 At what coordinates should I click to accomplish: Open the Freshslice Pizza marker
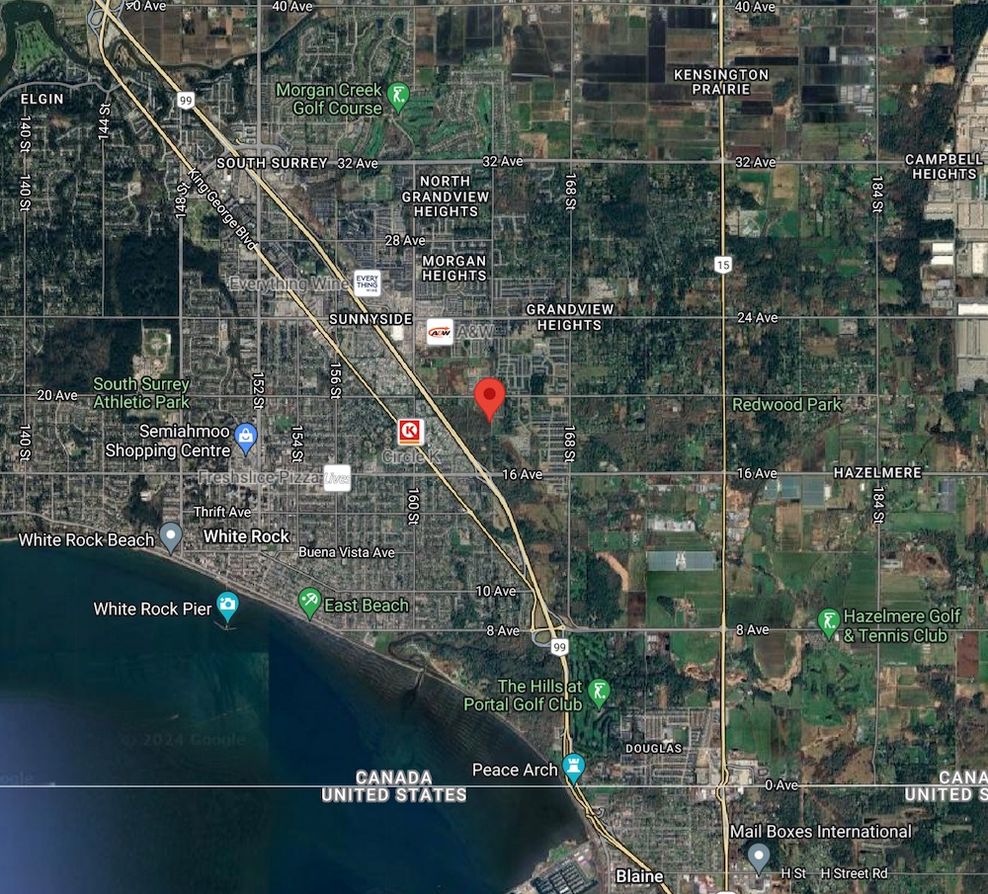337,478
